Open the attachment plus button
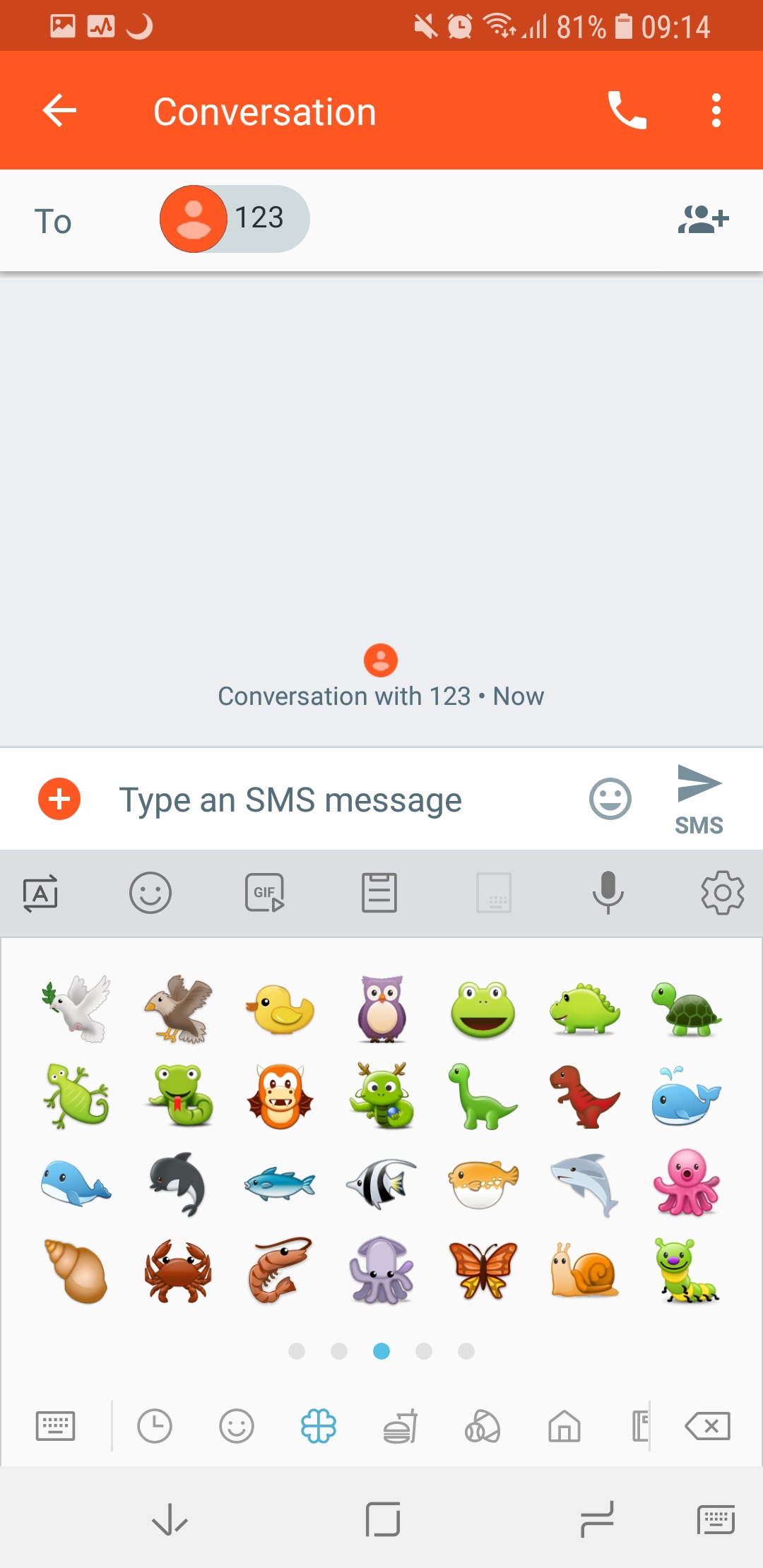This screenshot has width=763, height=1568. pos(59,800)
